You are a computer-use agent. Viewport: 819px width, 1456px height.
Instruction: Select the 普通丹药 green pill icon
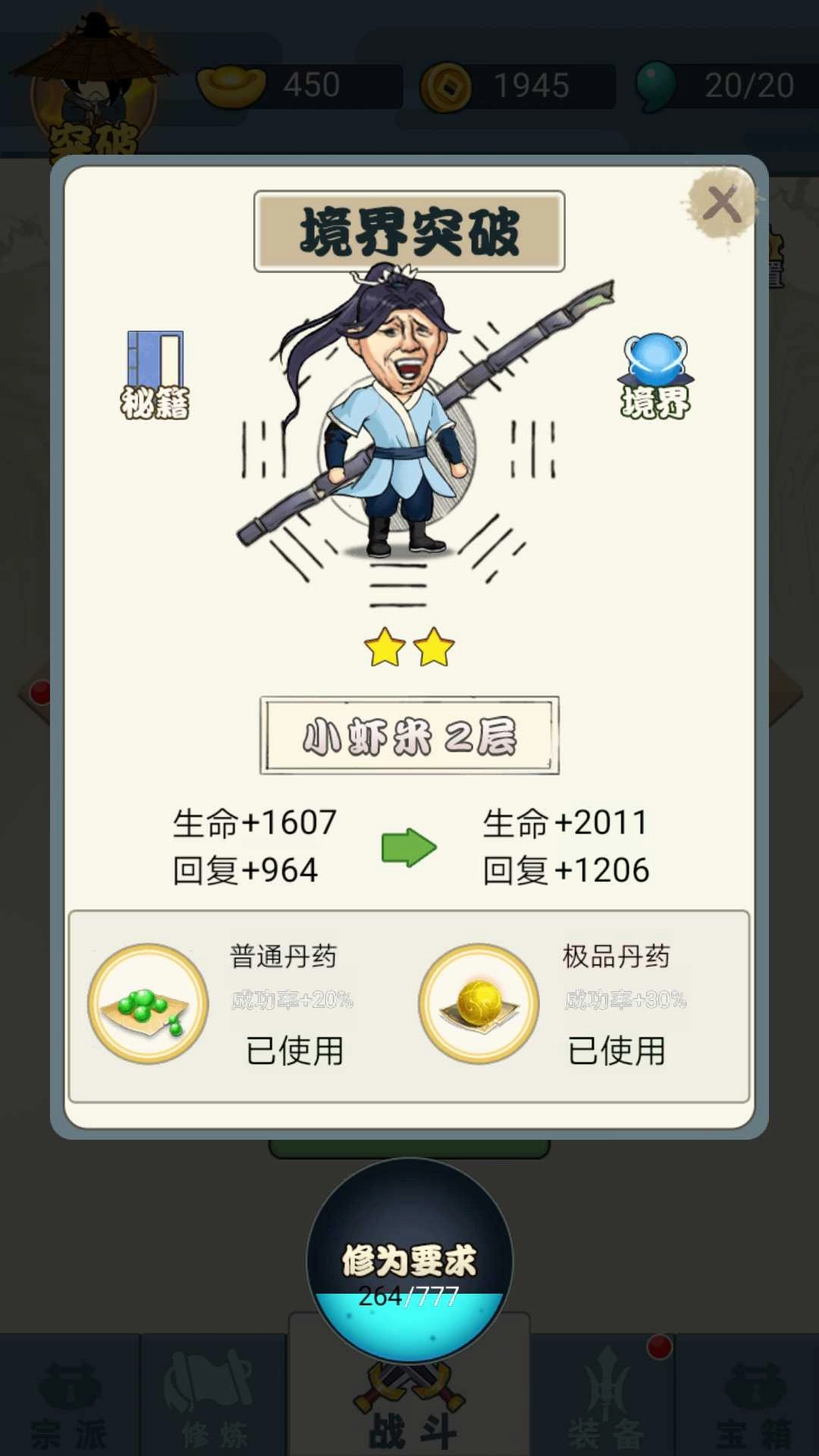146,1001
